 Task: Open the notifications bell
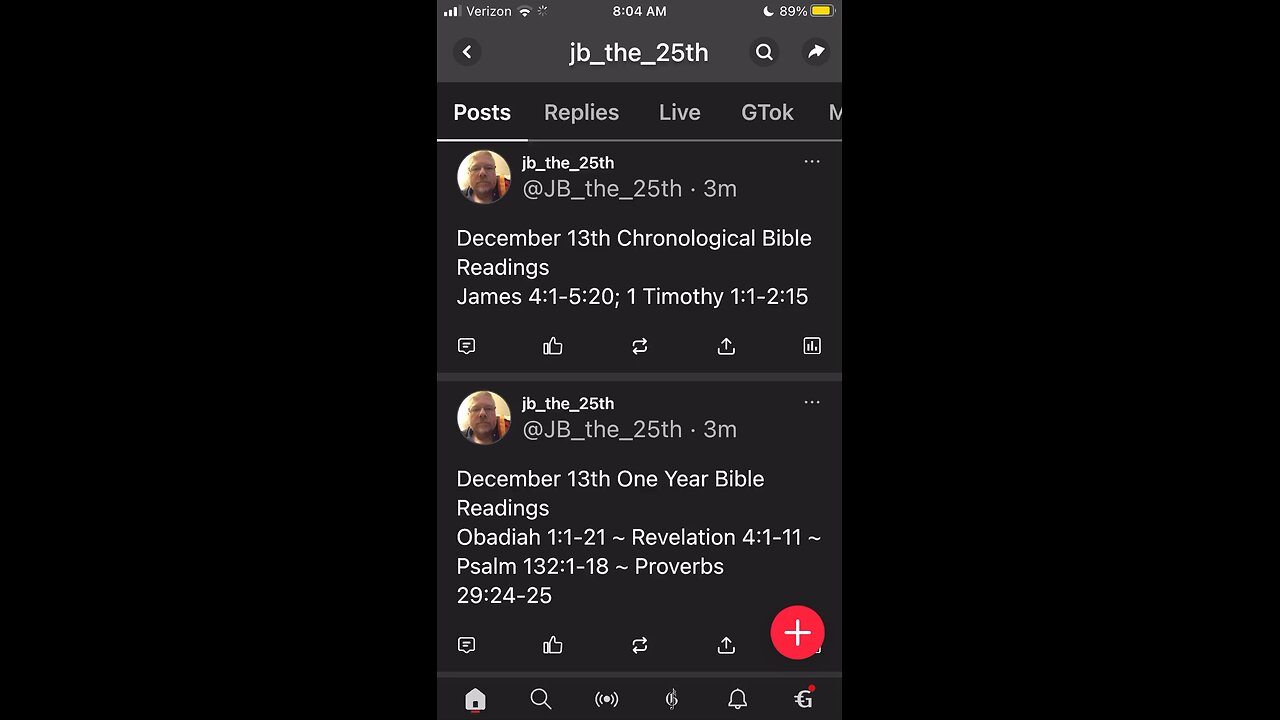click(x=737, y=699)
